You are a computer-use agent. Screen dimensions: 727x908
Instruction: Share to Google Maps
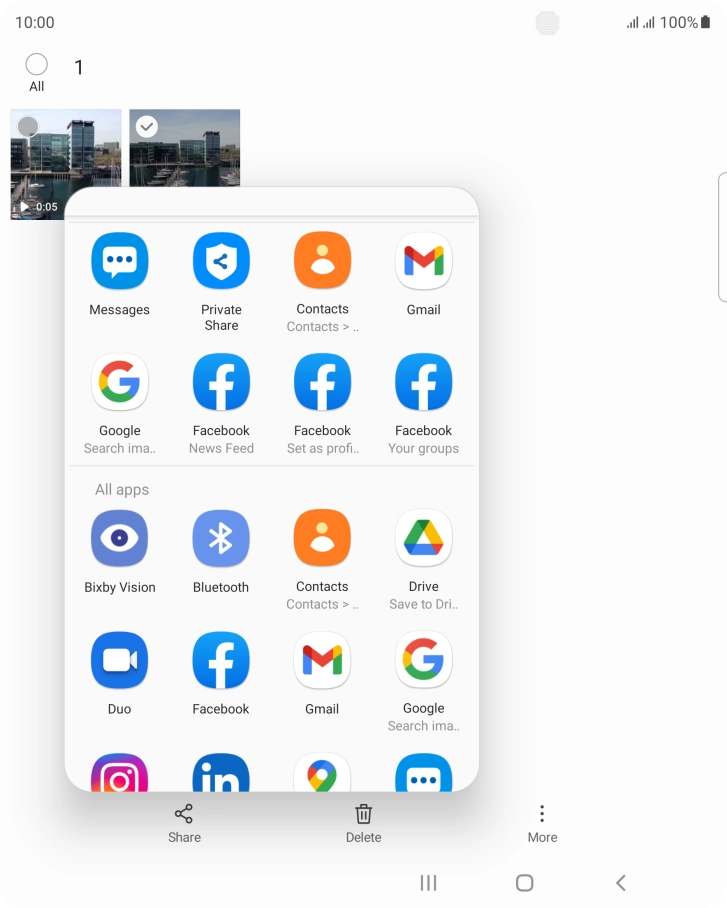point(322,774)
